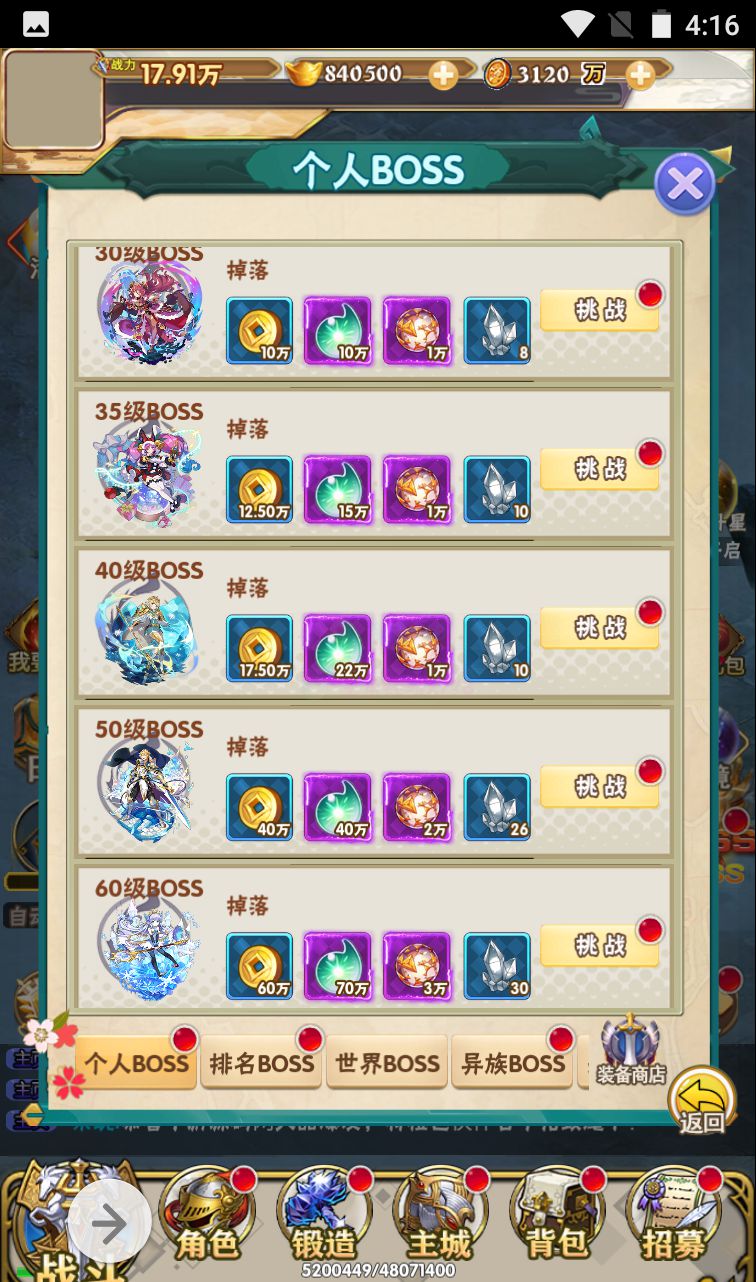Open the 装备商店 shop
Screen dimensions: 756x1282
[631, 1051]
